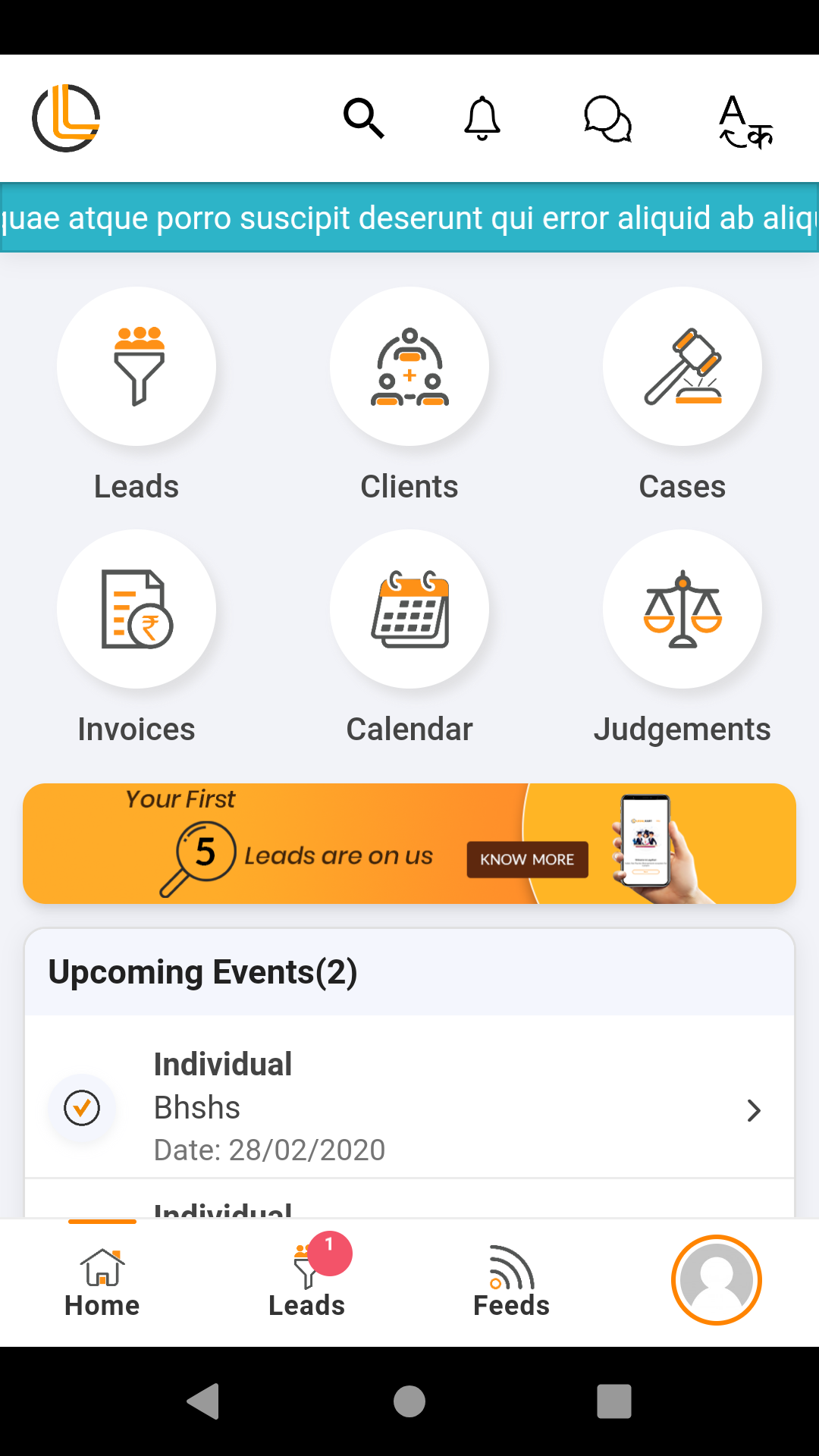819x1456 pixels.
Task: Switch to the Feeds tab
Action: (x=512, y=1283)
